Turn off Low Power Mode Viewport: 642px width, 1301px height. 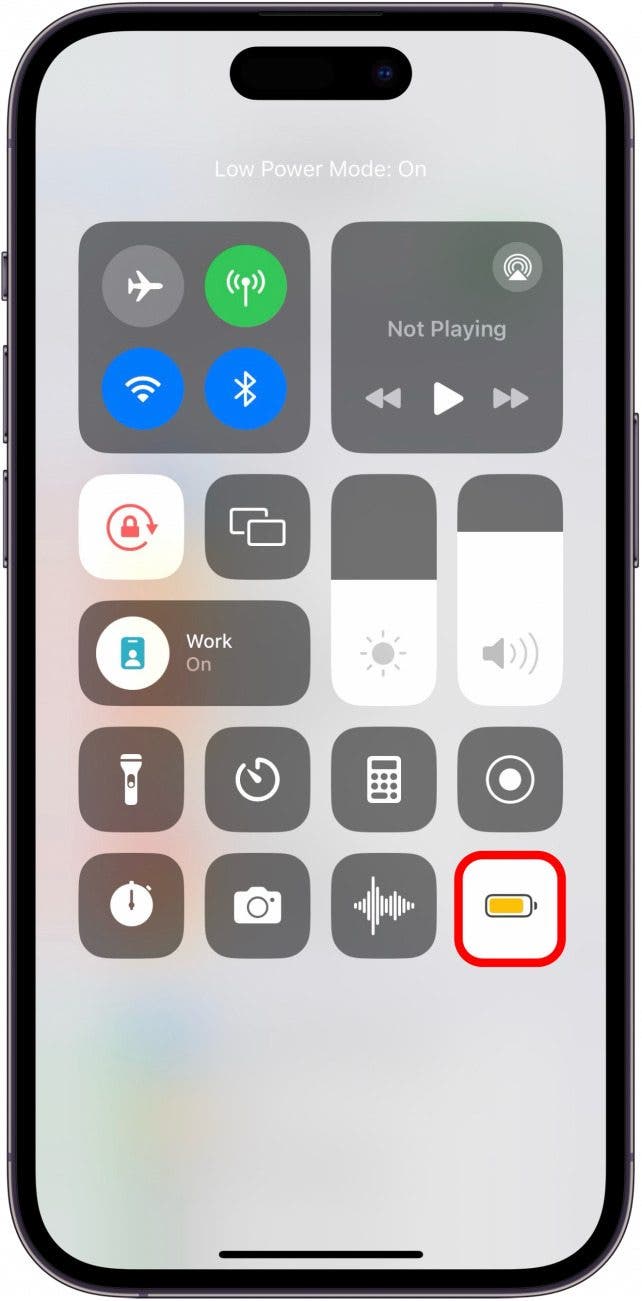510,906
